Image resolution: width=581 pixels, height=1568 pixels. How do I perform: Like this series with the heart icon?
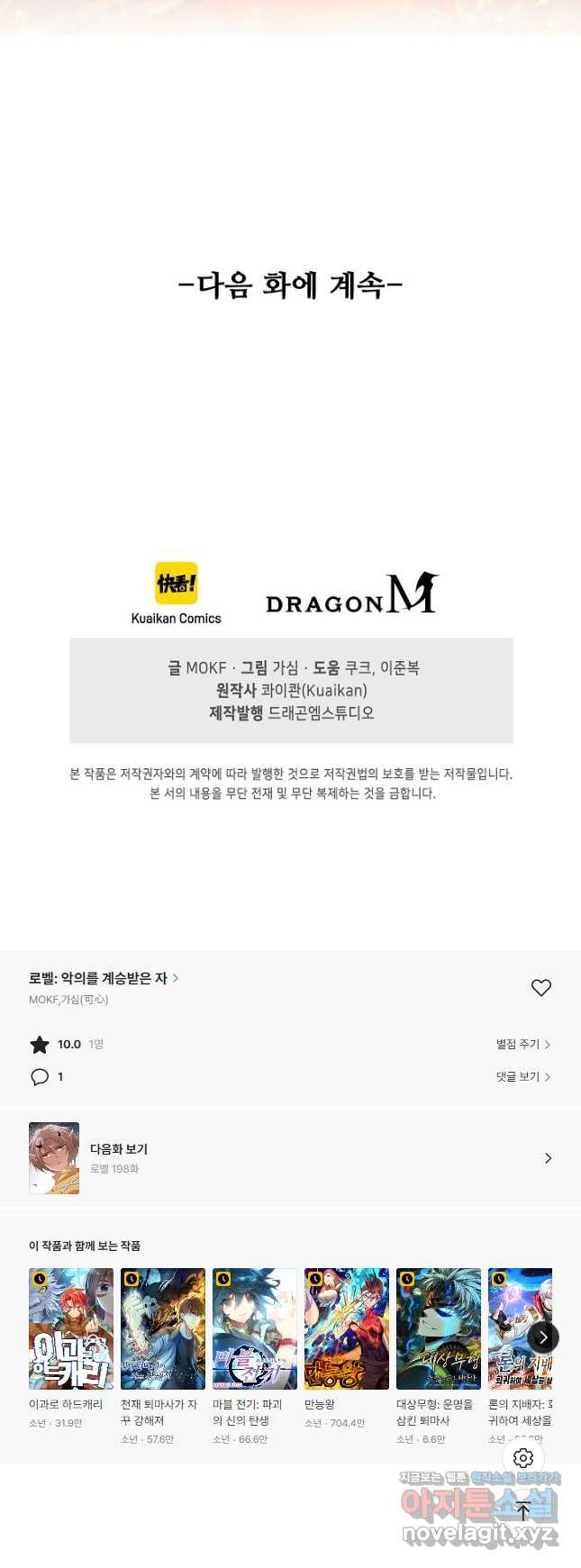540,988
